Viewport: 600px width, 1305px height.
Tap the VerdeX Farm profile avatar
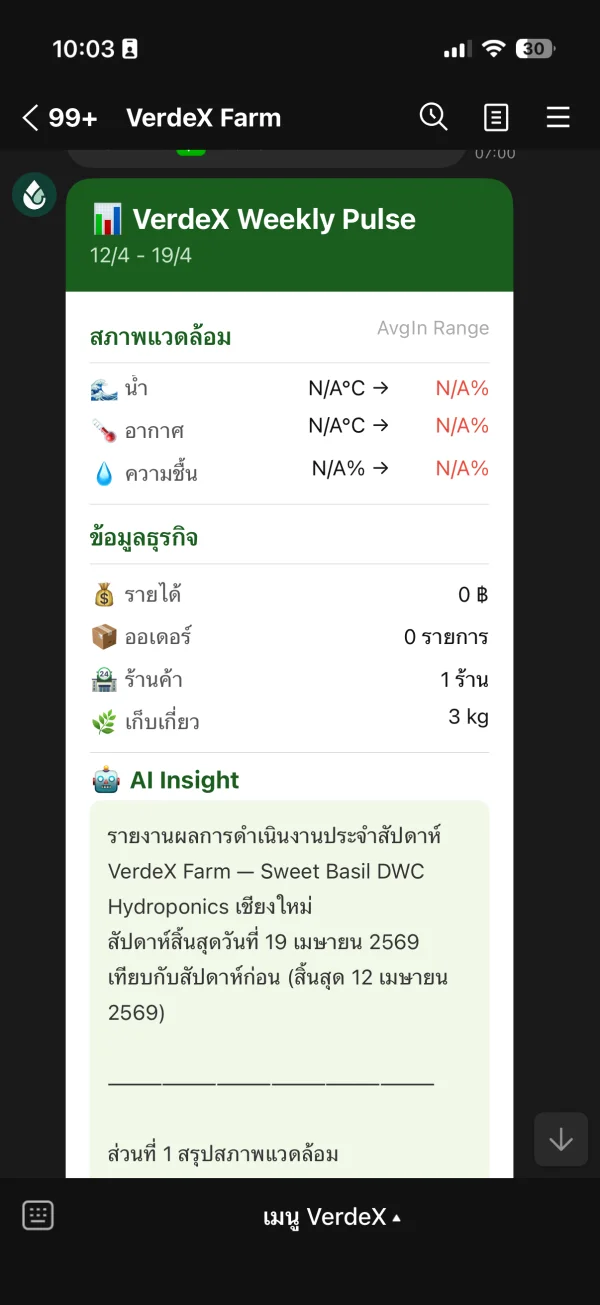coord(34,195)
